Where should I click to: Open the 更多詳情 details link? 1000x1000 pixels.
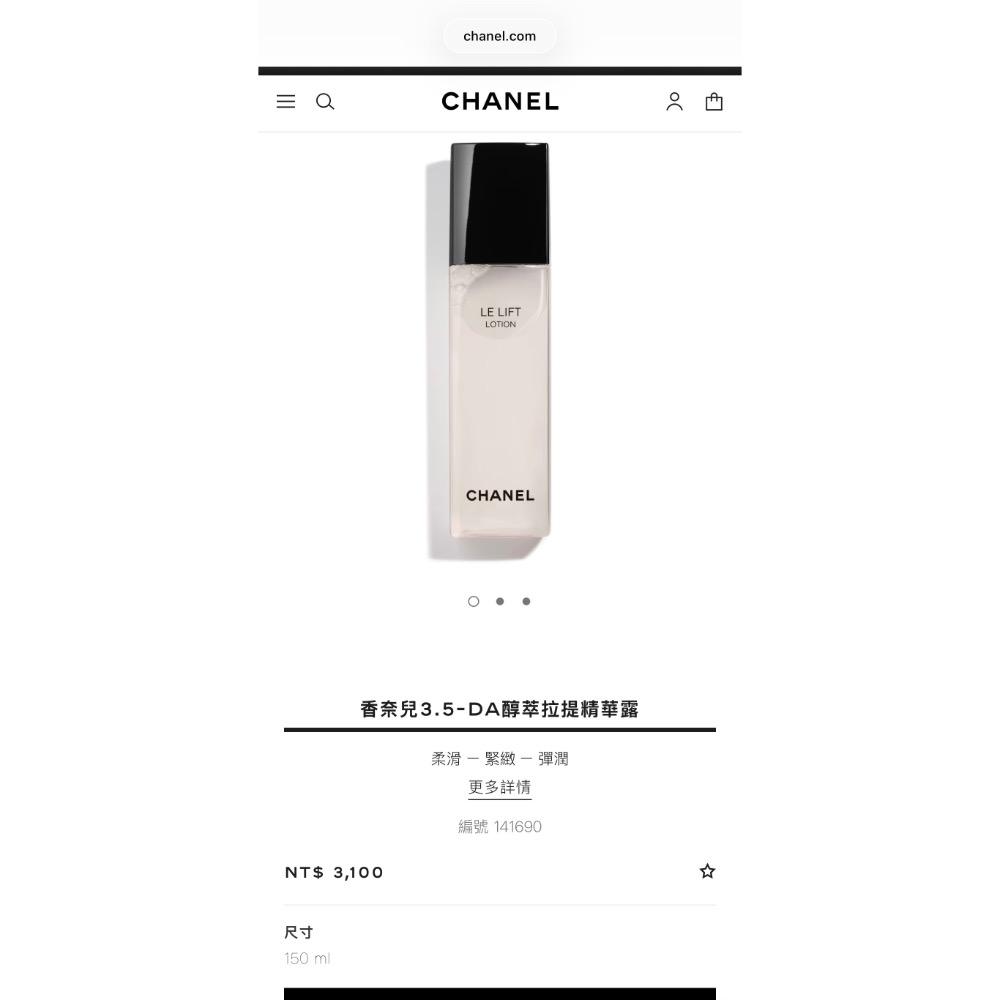(x=500, y=787)
